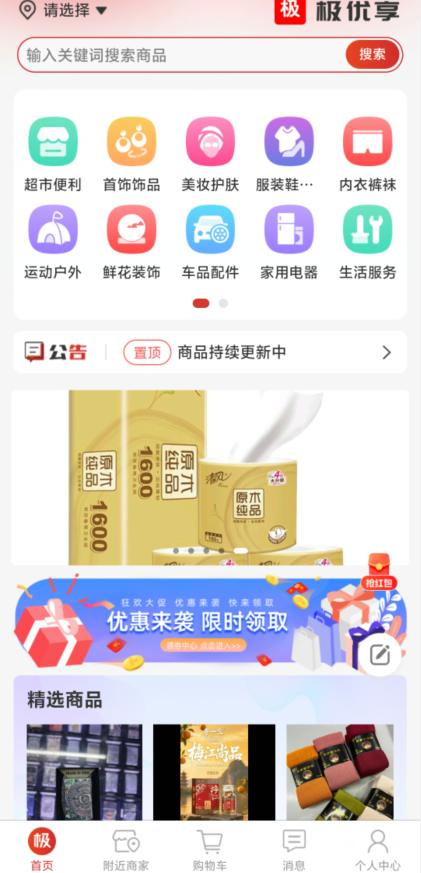Tap the 抢红包 red envelope icon

(379, 572)
